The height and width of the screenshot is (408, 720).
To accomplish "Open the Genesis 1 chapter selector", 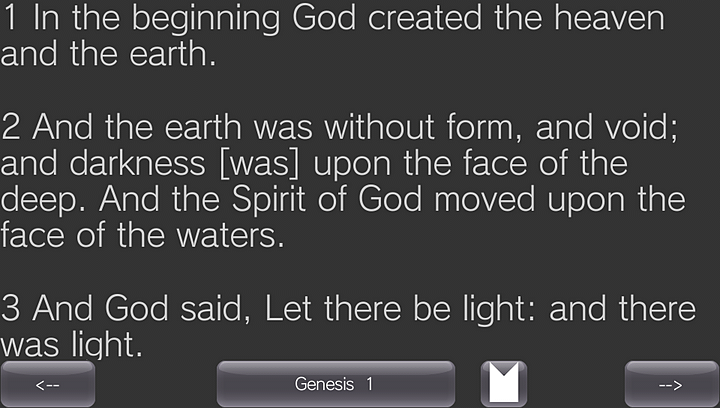I will click(335, 384).
